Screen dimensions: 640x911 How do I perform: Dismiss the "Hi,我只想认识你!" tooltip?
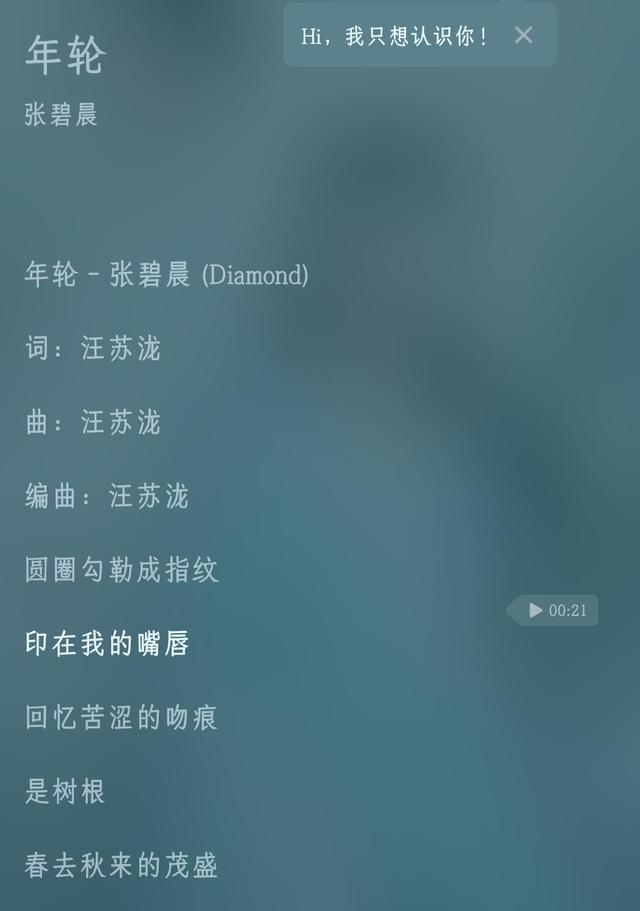[523, 35]
